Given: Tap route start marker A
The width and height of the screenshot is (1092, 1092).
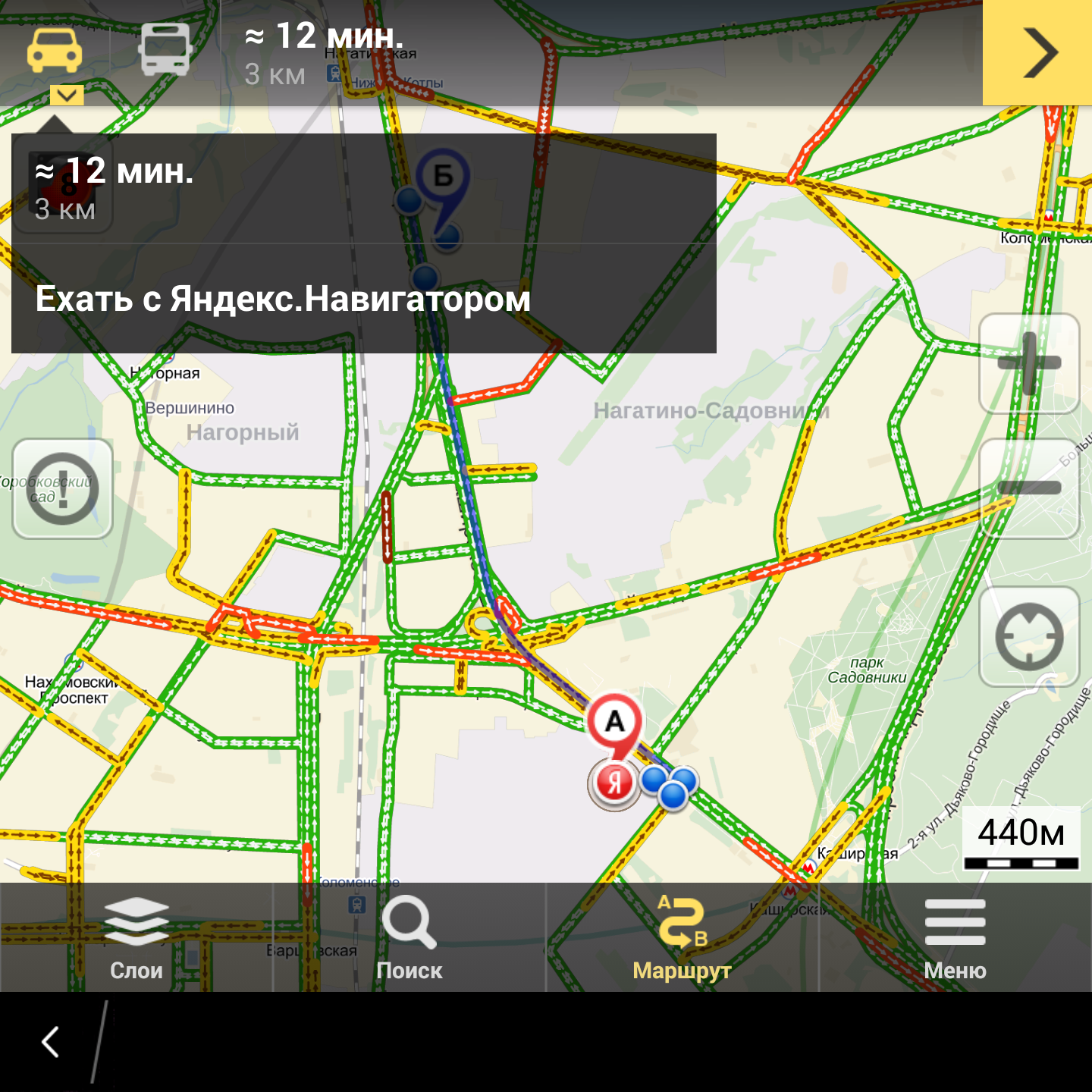Looking at the screenshot, I should click(615, 722).
